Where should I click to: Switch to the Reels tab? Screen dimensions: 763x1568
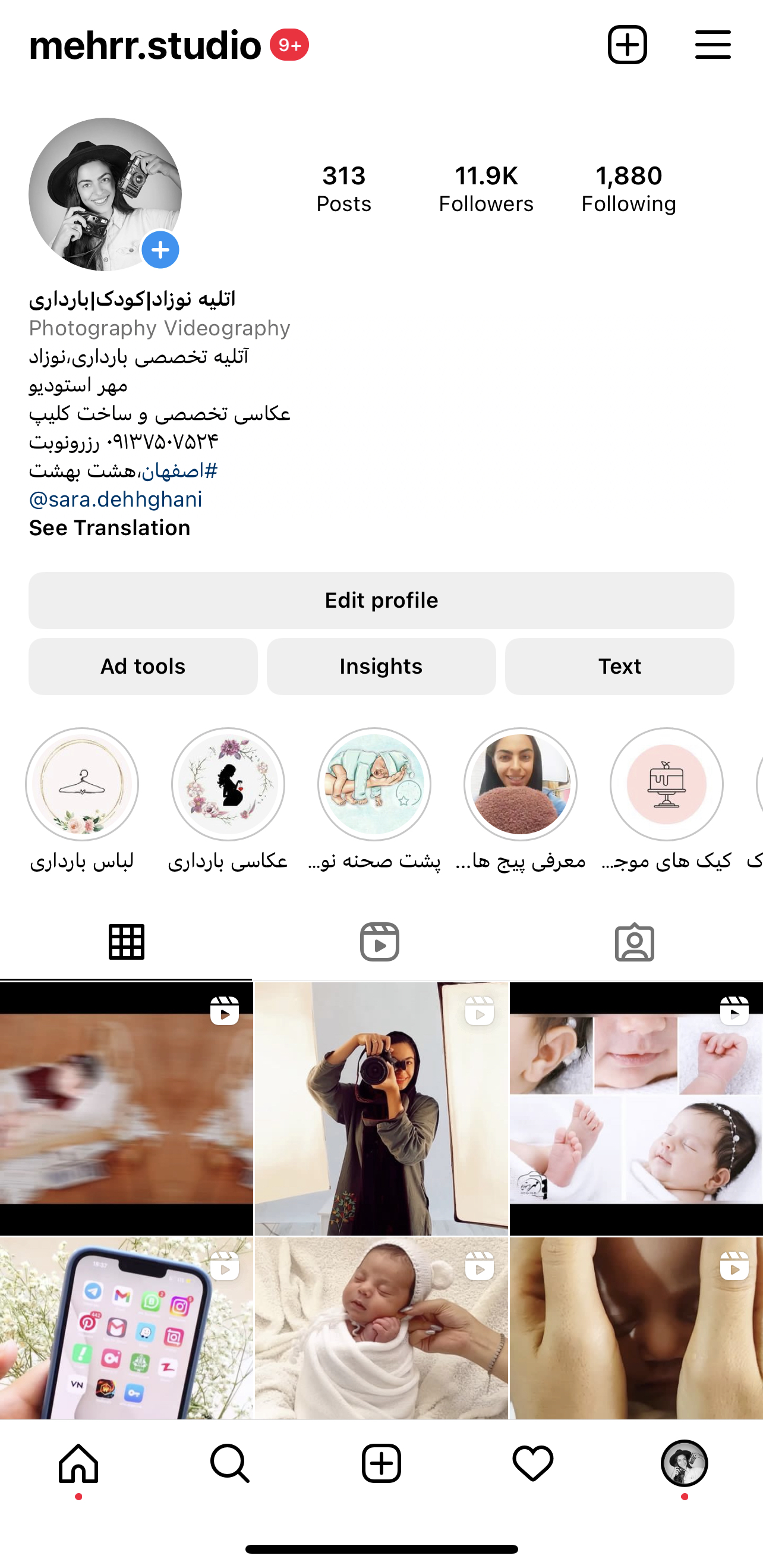coord(380,942)
